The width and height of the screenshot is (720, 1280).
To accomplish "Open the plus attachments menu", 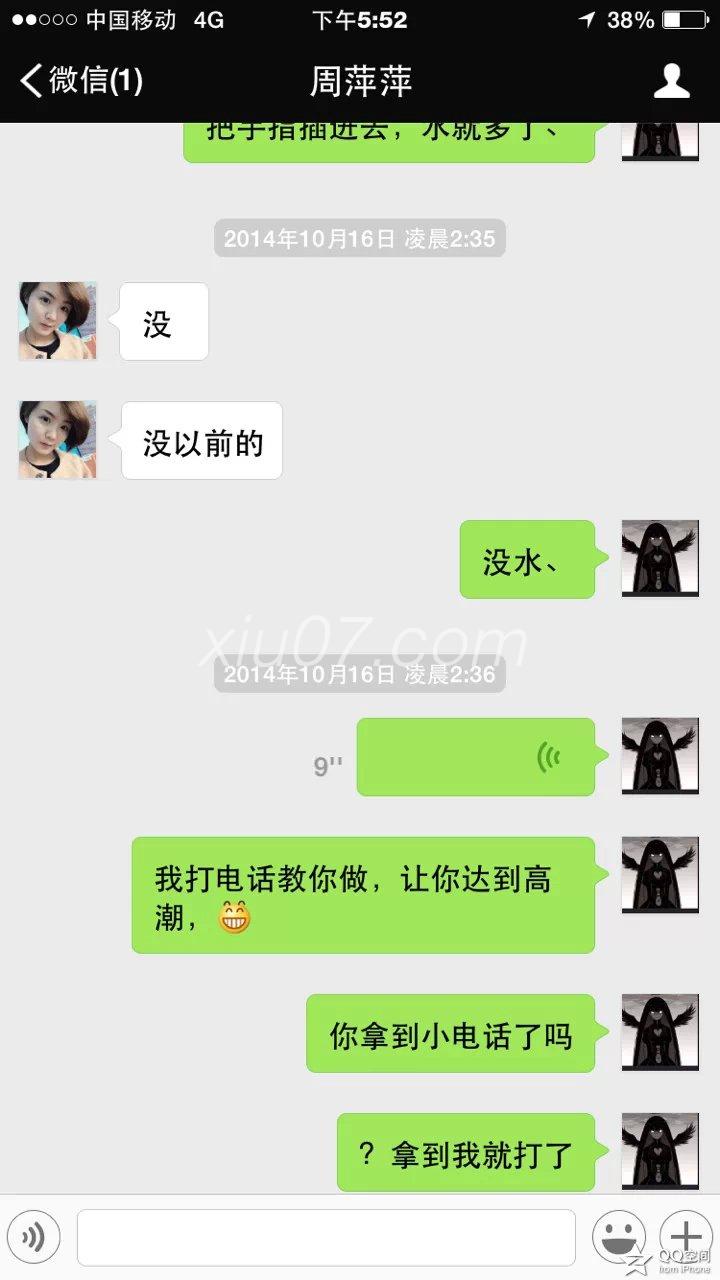I will click(686, 1238).
